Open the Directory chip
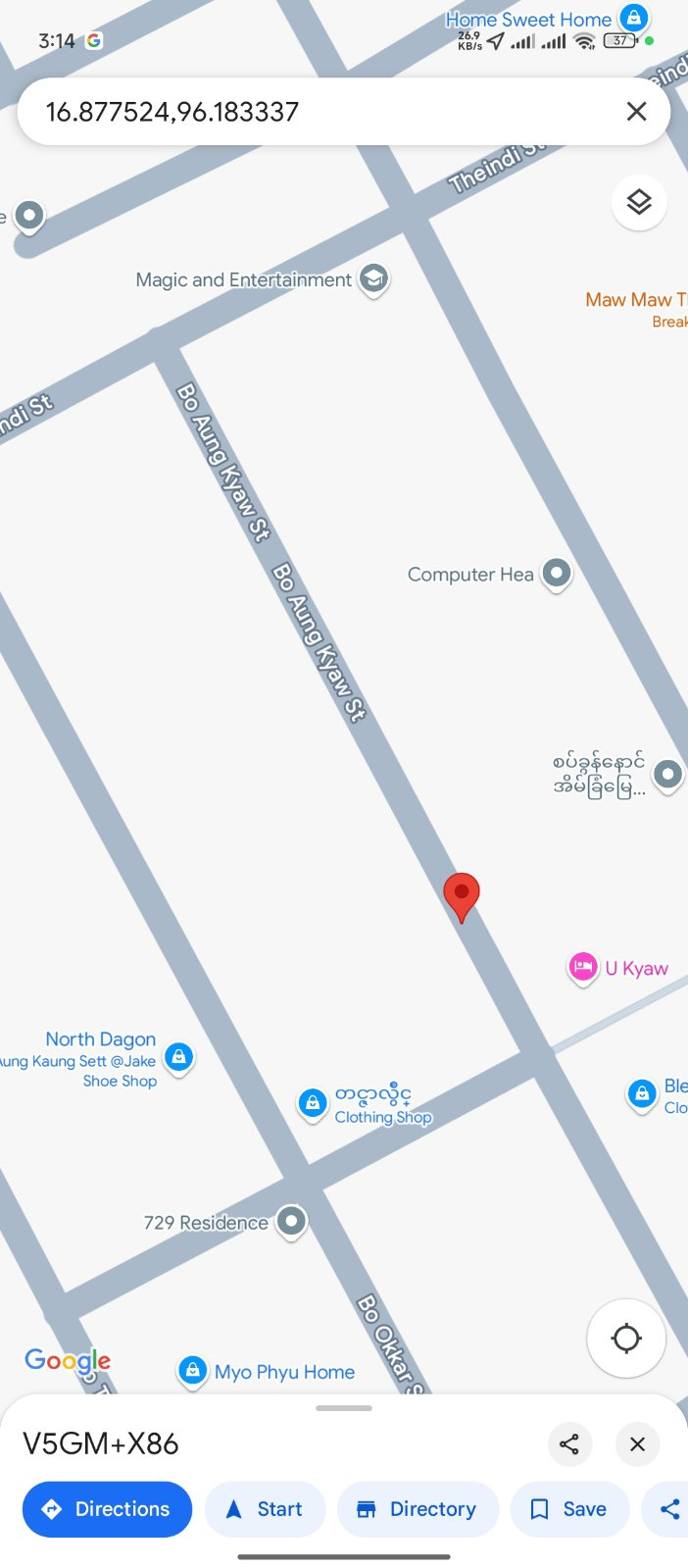Viewport: 688px width, 1568px height. 418,1509
